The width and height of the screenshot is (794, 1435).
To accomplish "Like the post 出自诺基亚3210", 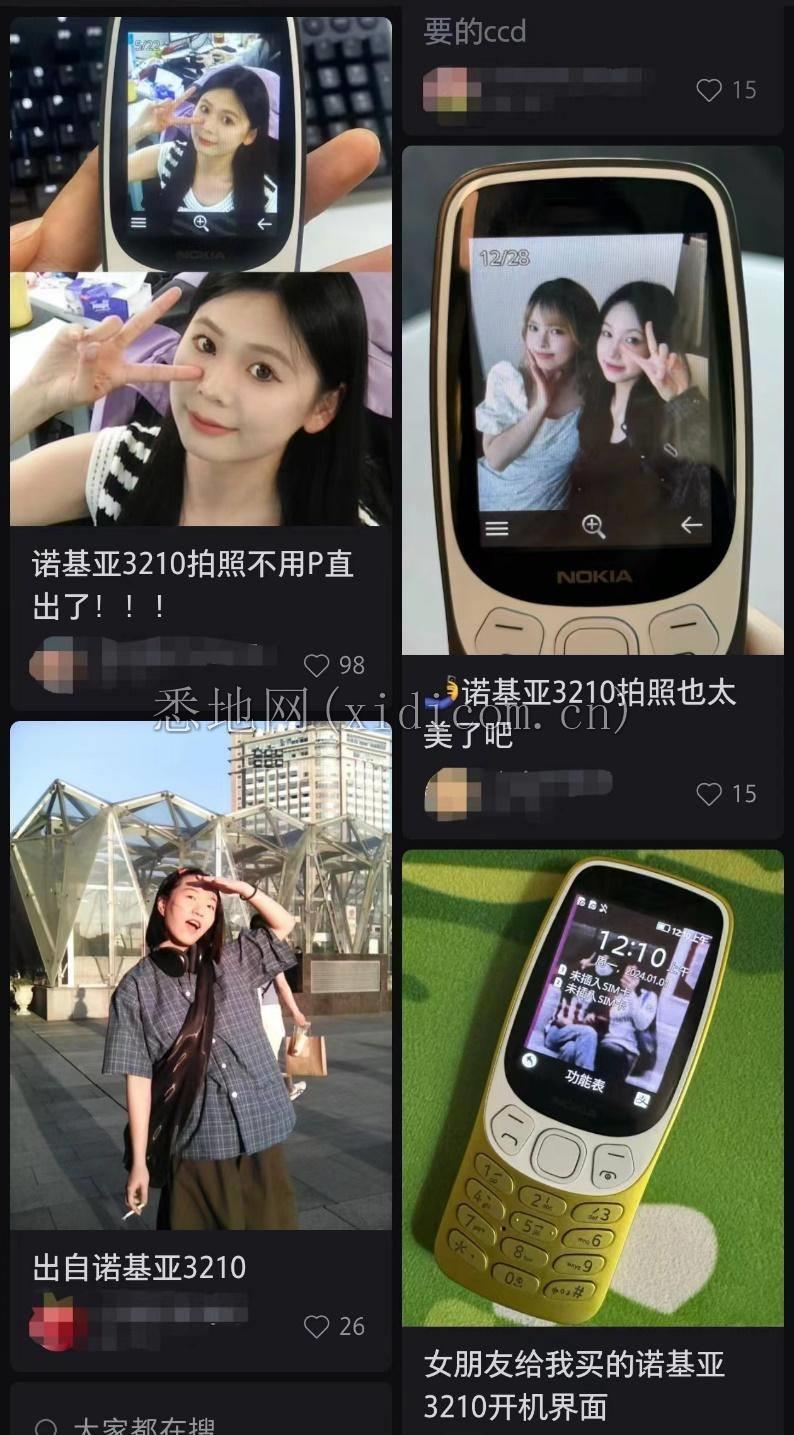I will [317, 1326].
